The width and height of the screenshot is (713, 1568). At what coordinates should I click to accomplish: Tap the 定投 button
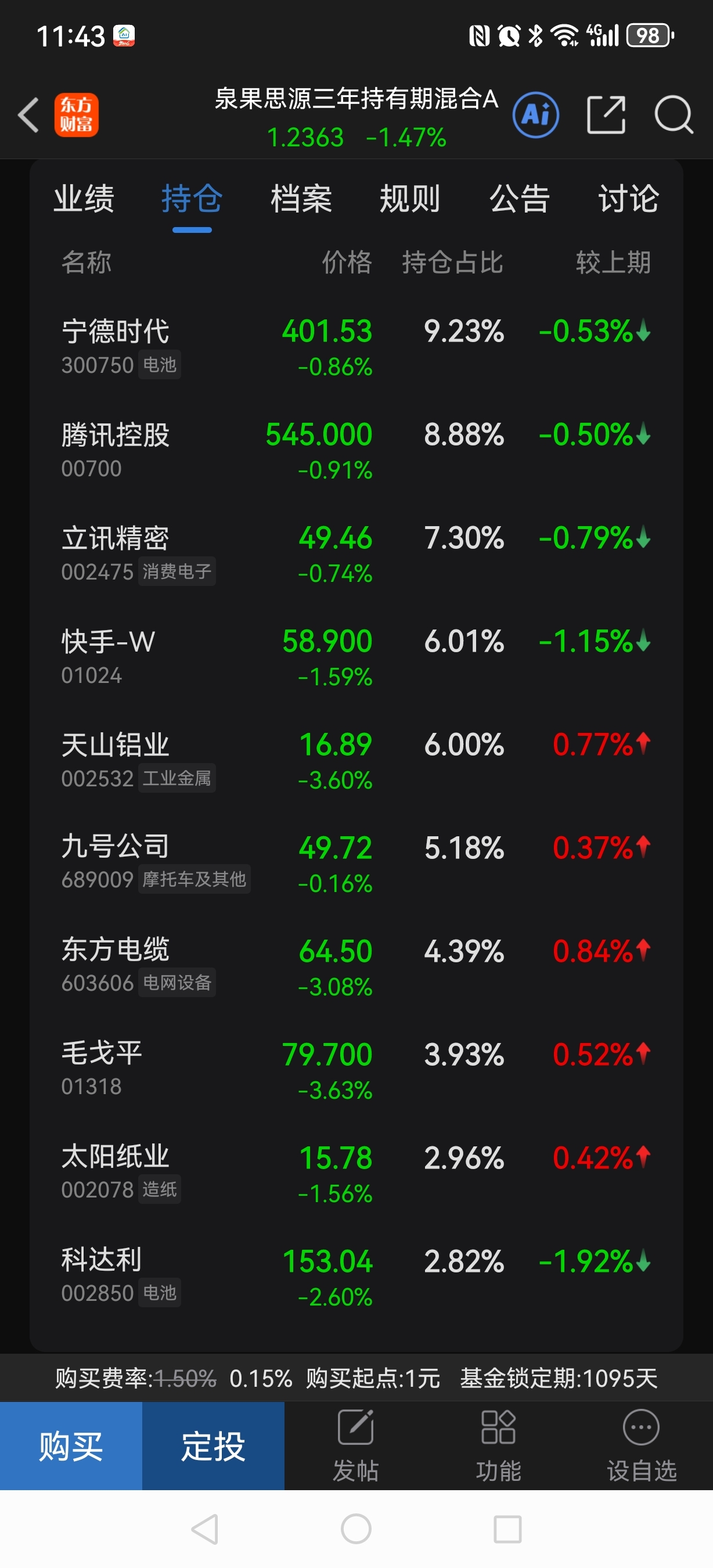pos(214,1445)
